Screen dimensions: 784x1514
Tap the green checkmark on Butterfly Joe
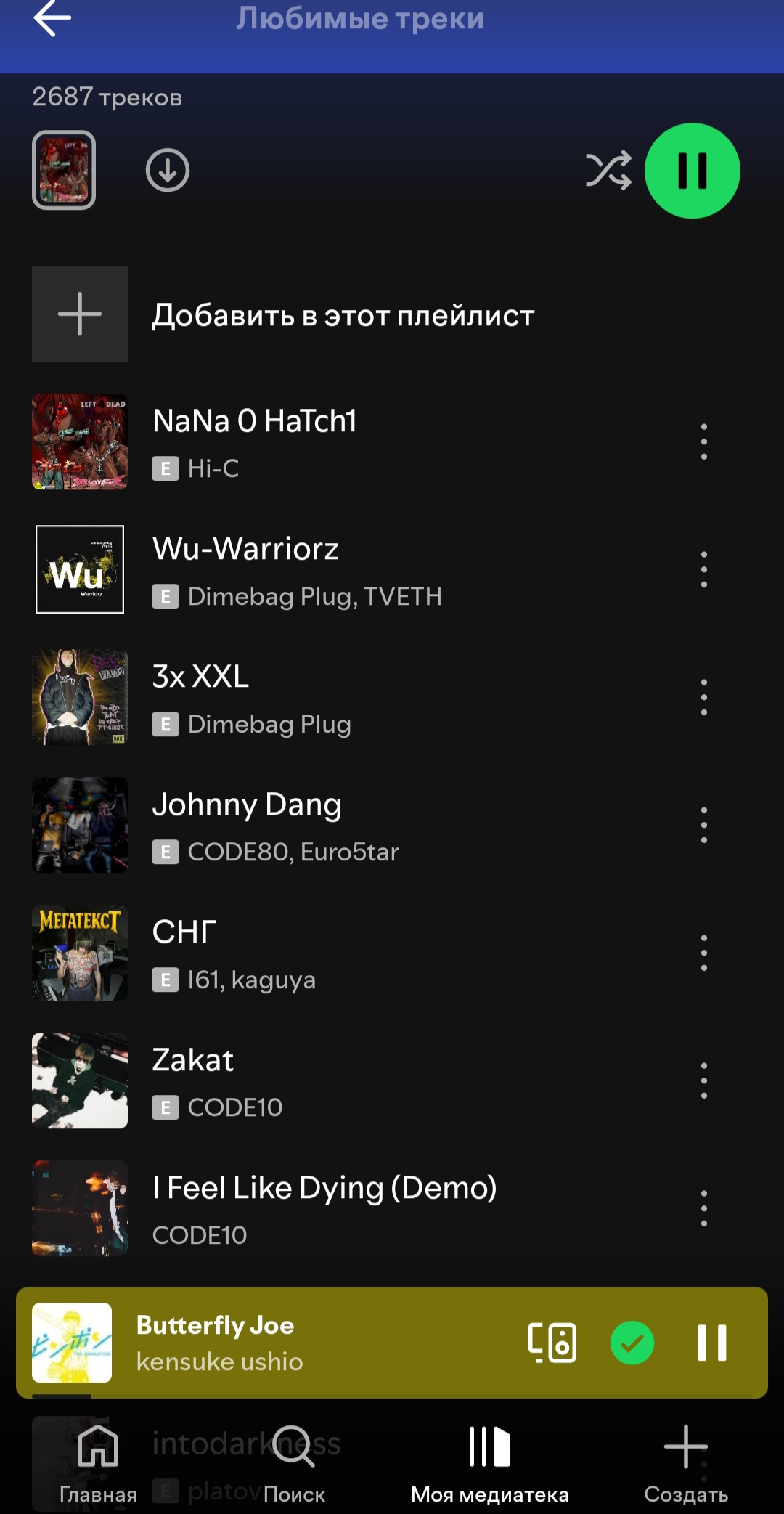(x=632, y=1343)
